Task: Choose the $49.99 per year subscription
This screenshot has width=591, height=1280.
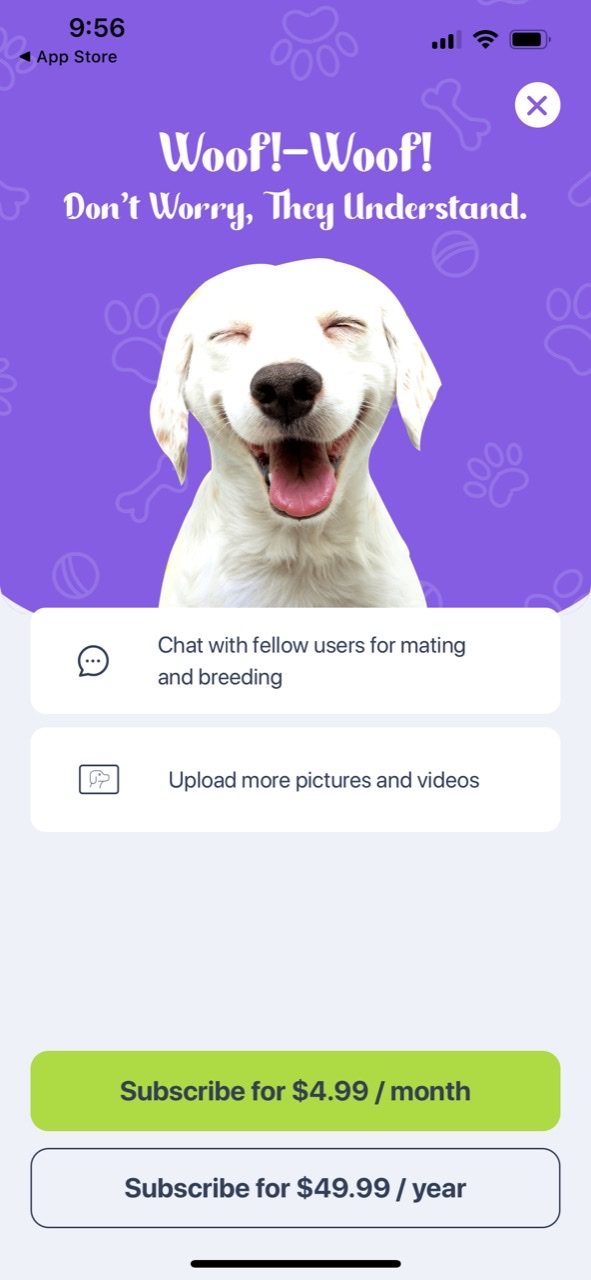Action: pyautogui.click(x=295, y=1188)
